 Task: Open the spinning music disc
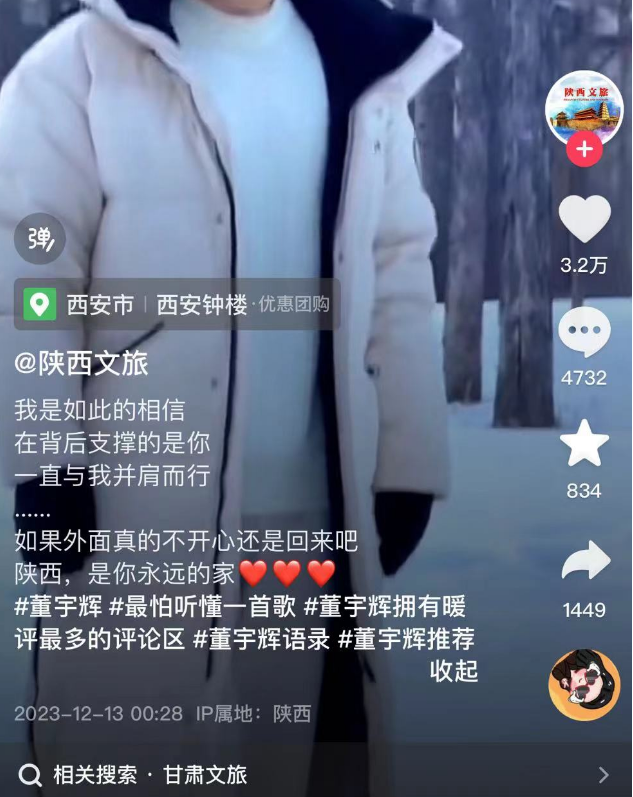(x=584, y=685)
